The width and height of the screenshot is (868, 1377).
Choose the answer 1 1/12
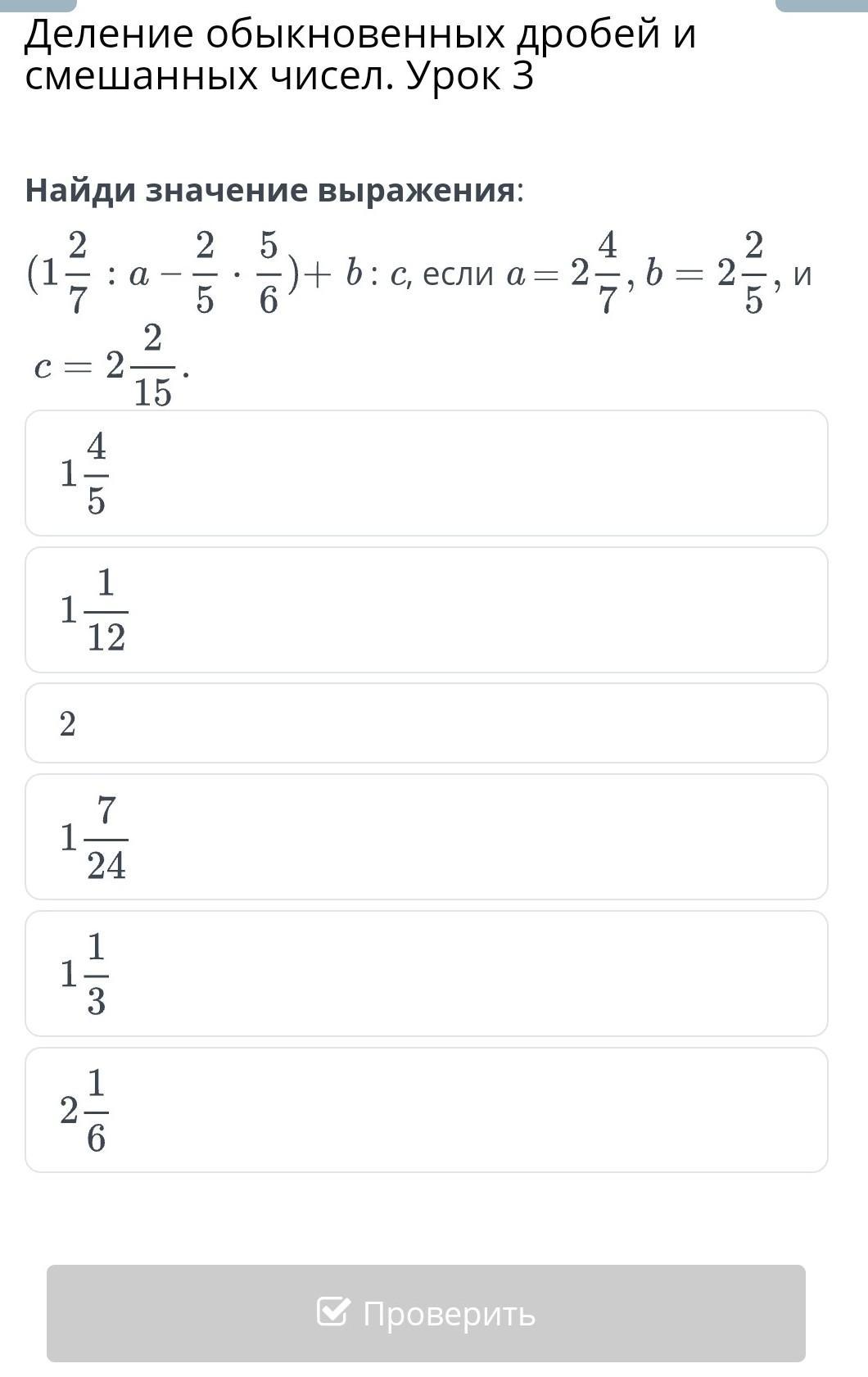[426, 610]
